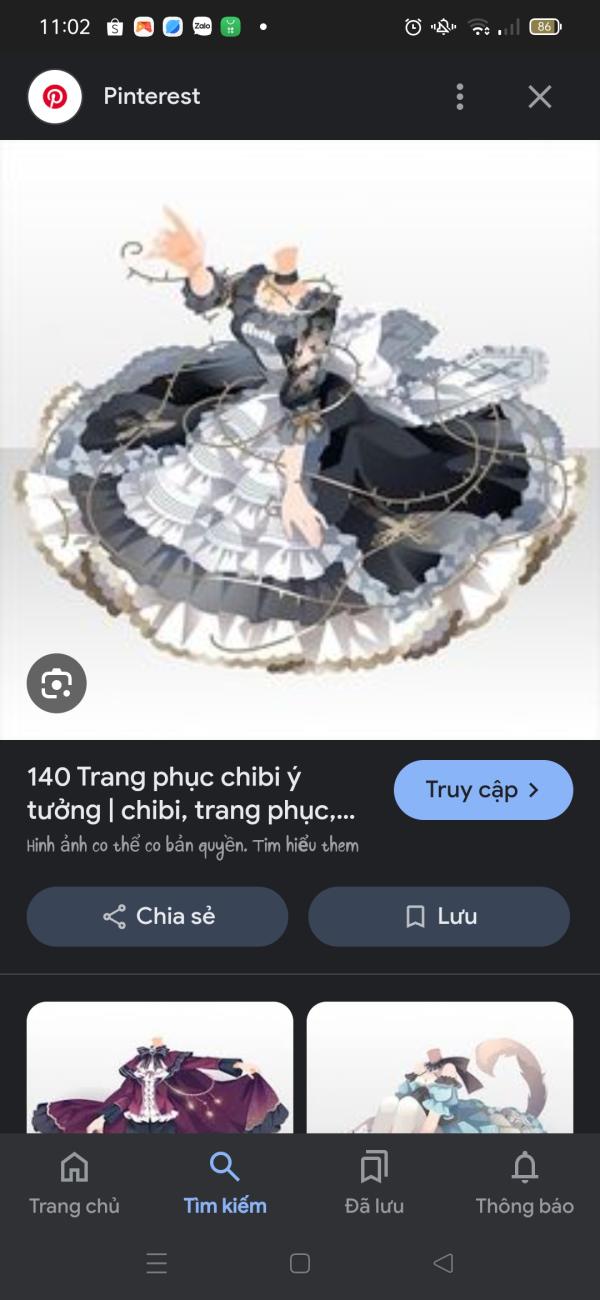The height and width of the screenshot is (1300, 600).
Task: Switch to the Tìm kiếm tab
Action: tap(225, 1183)
